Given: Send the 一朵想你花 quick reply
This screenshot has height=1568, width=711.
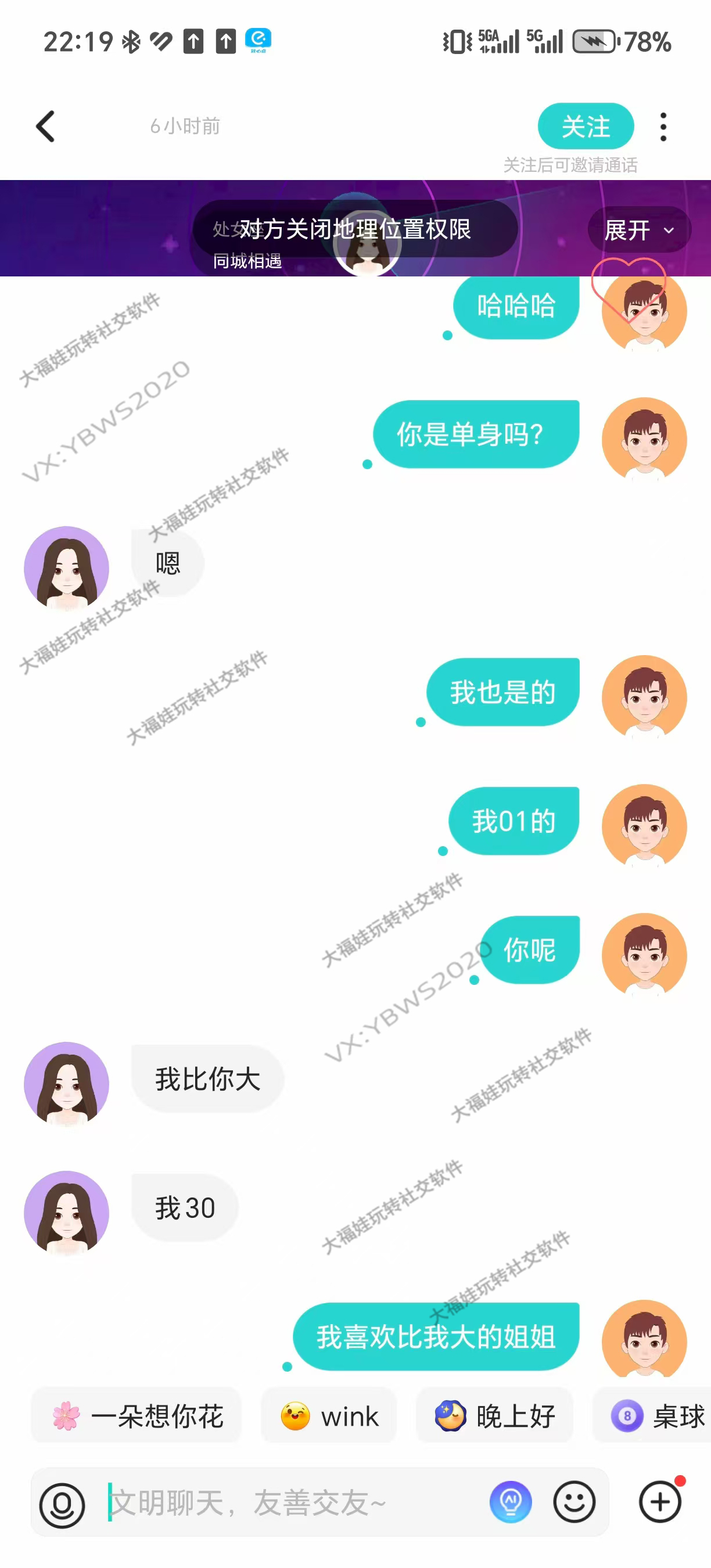Looking at the screenshot, I should point(137,1416).
